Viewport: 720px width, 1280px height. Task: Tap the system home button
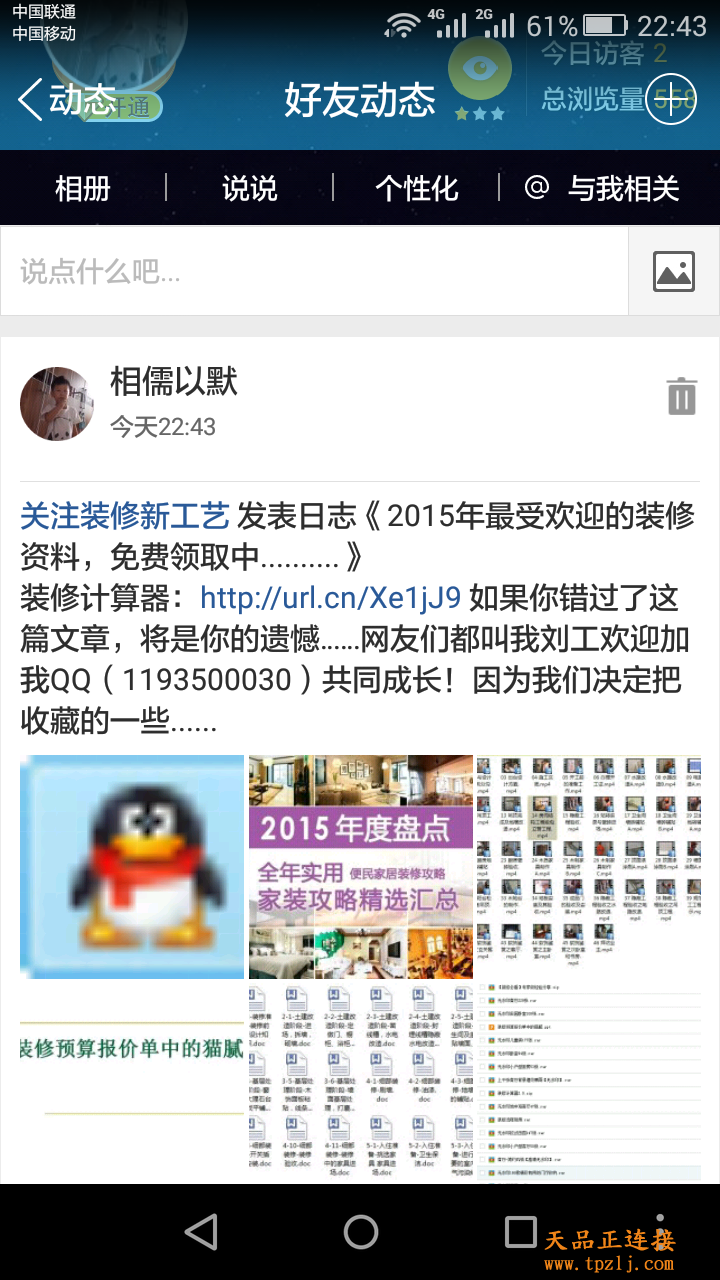pos(360,1232)
